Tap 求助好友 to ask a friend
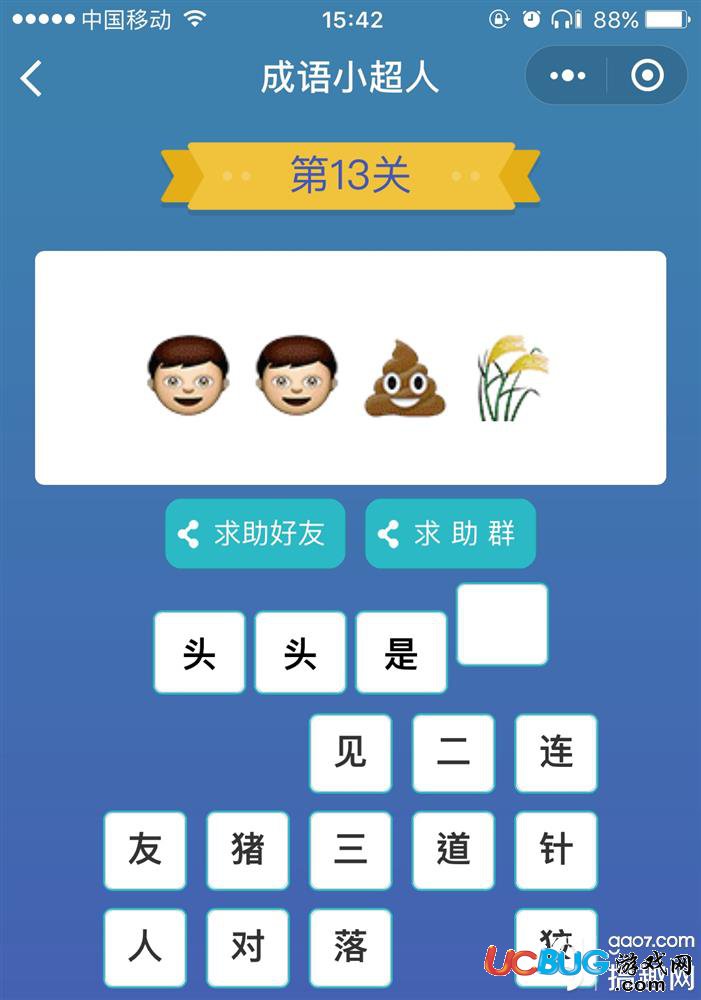 tap(255, 533)
